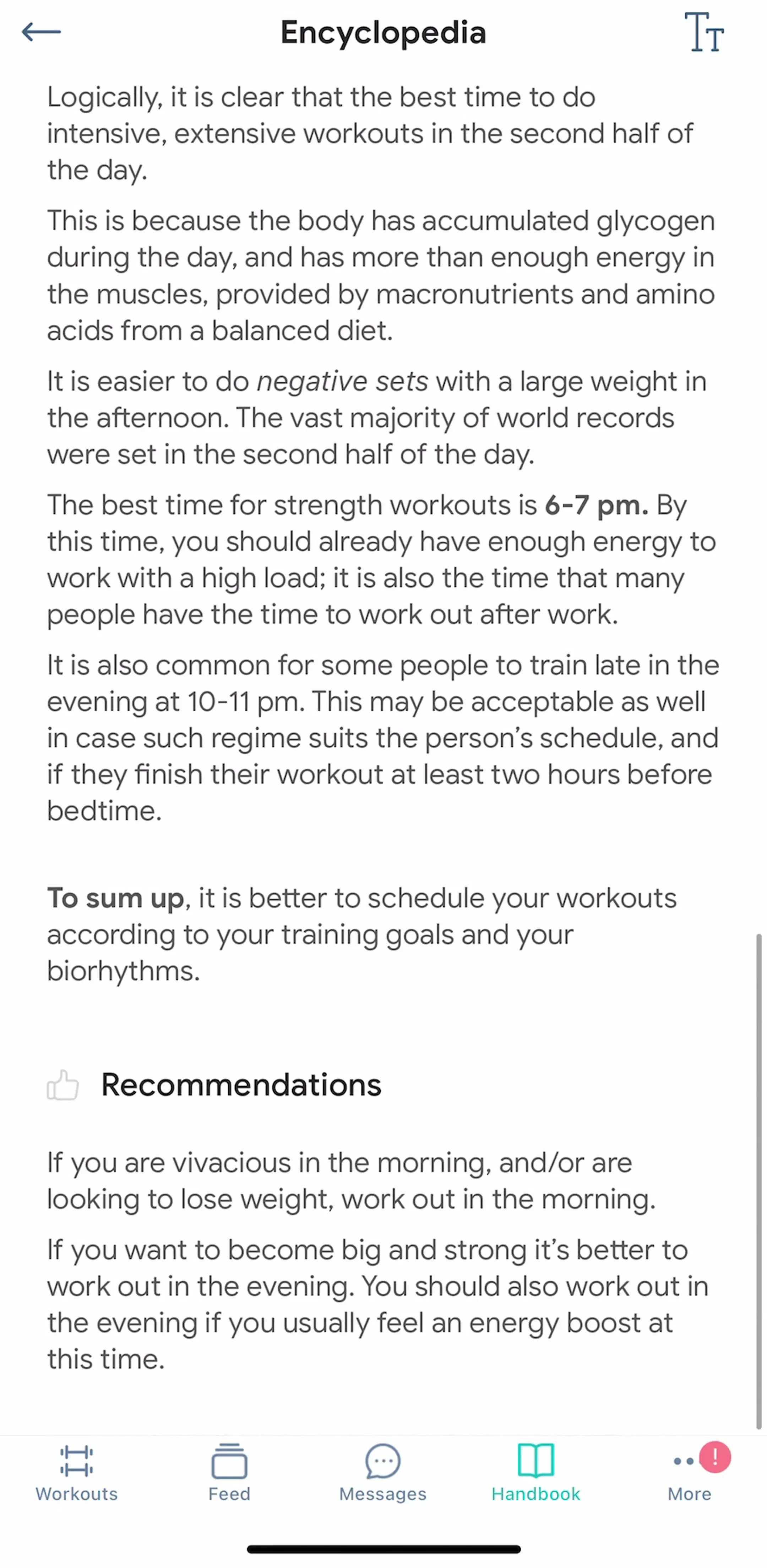Viewport: 767px width, 1568px height.
Task: Select the Handbook tab
Action: [x=536, y=1473]
